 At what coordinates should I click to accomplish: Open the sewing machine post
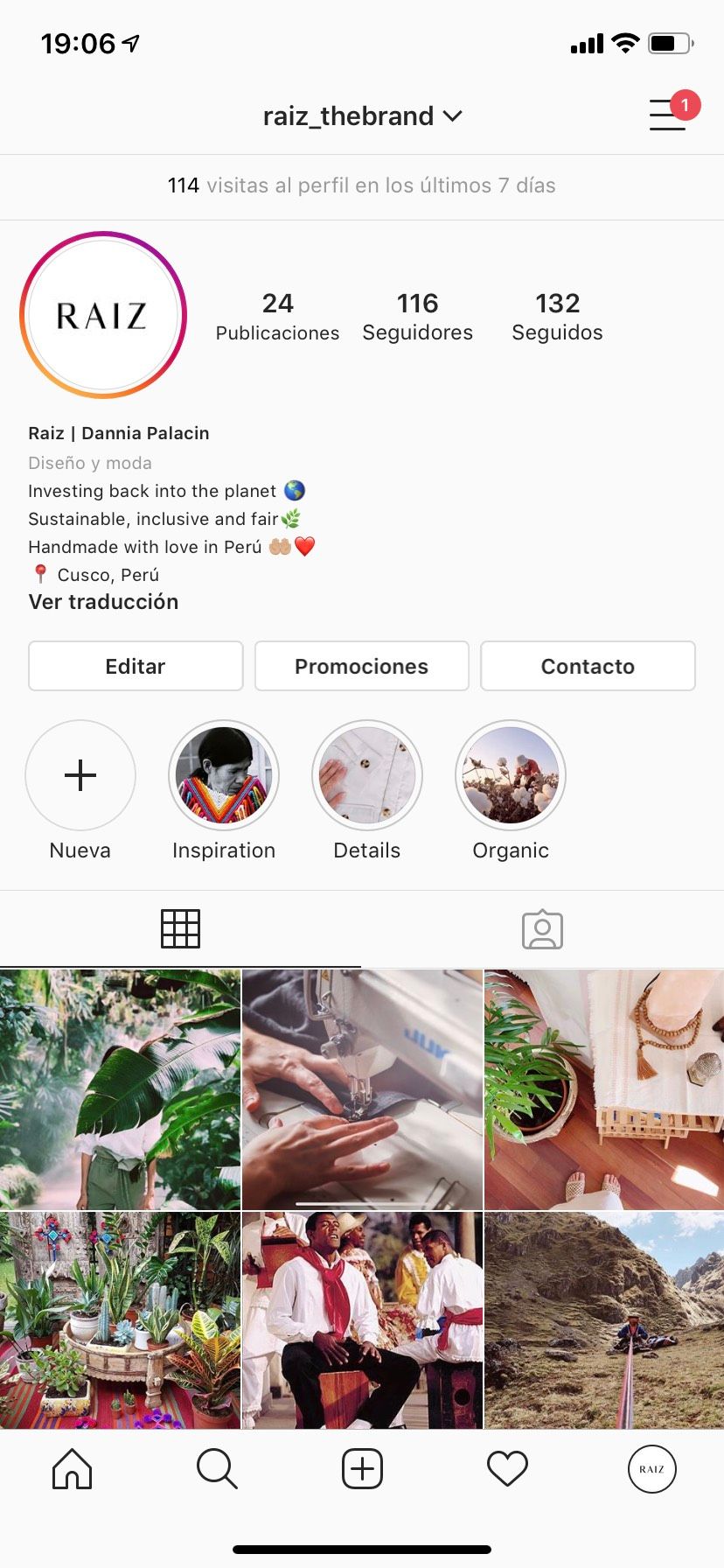point(362,1088)
